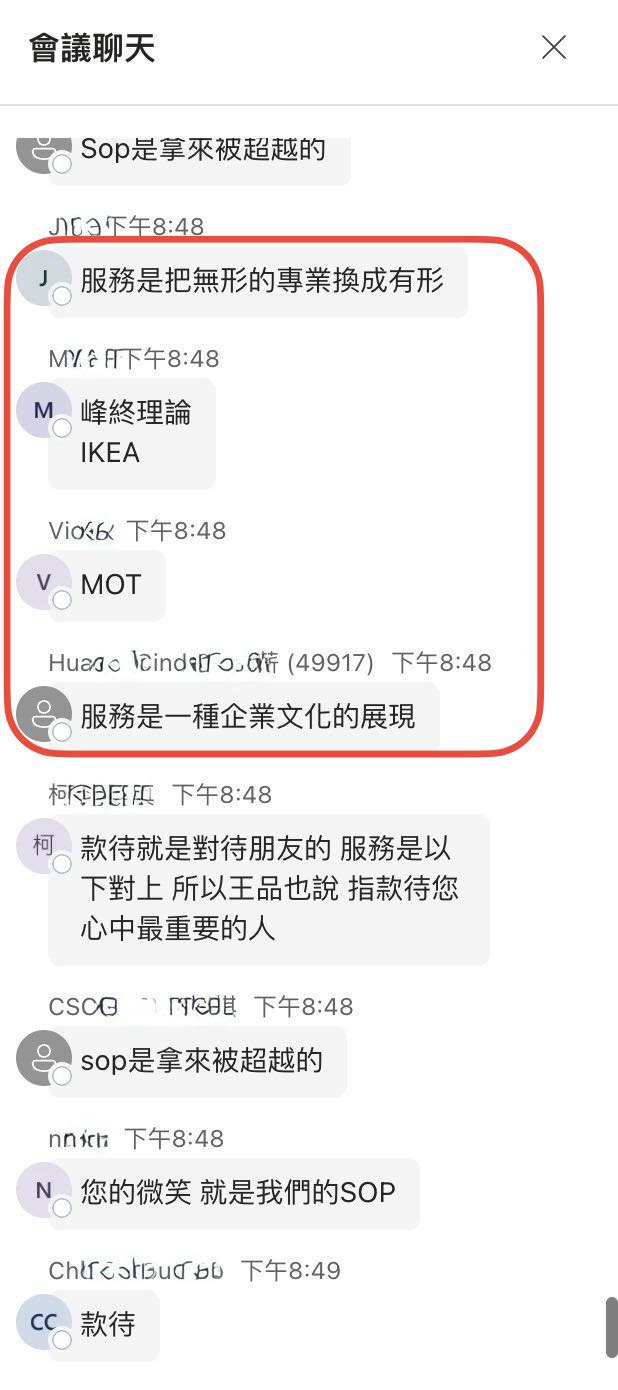View sender V's avatar next to MOT

tap(43, 582)
